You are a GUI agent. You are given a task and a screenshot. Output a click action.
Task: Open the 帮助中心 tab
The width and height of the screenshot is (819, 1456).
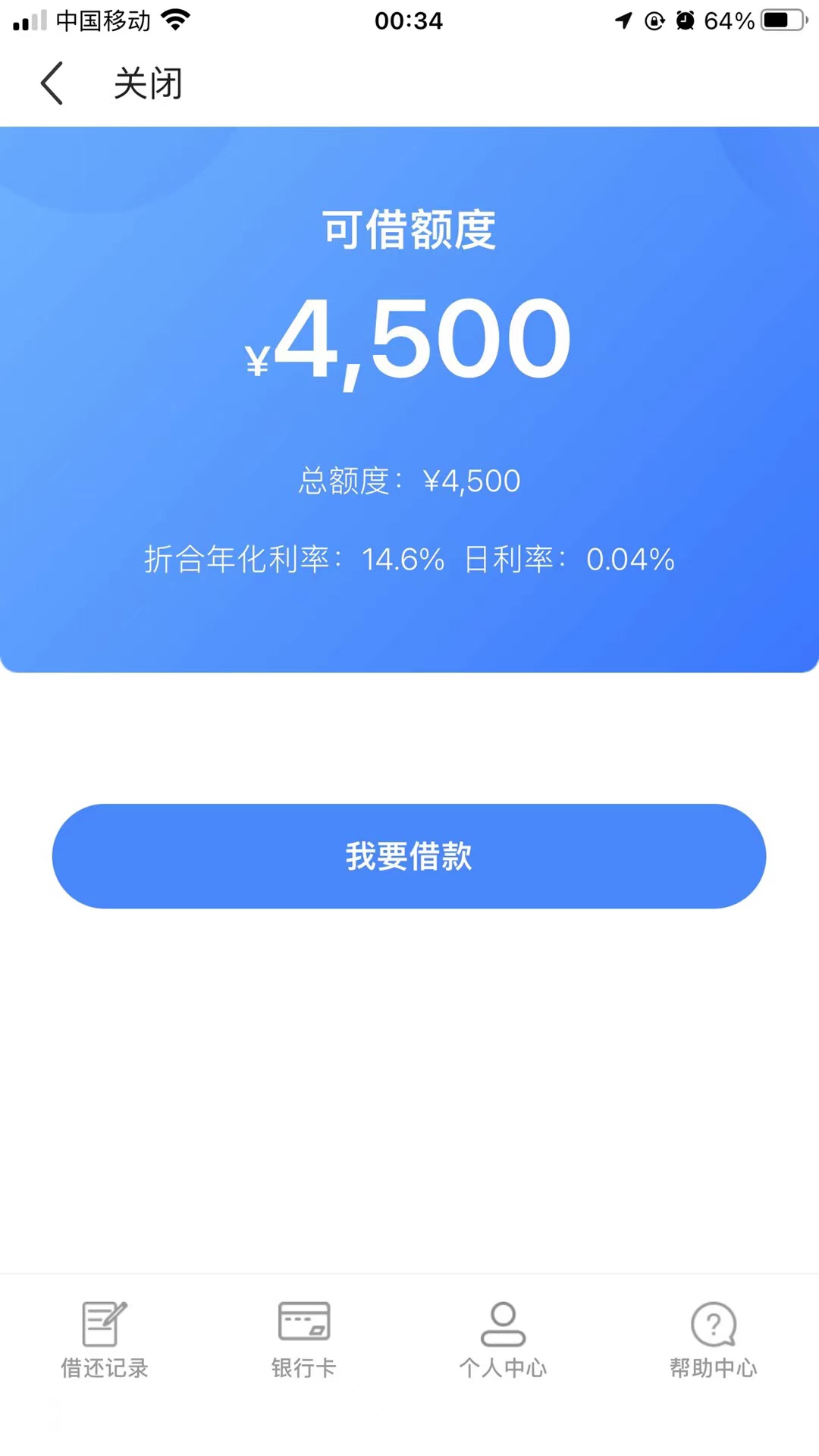click(x=713, y=1340)
